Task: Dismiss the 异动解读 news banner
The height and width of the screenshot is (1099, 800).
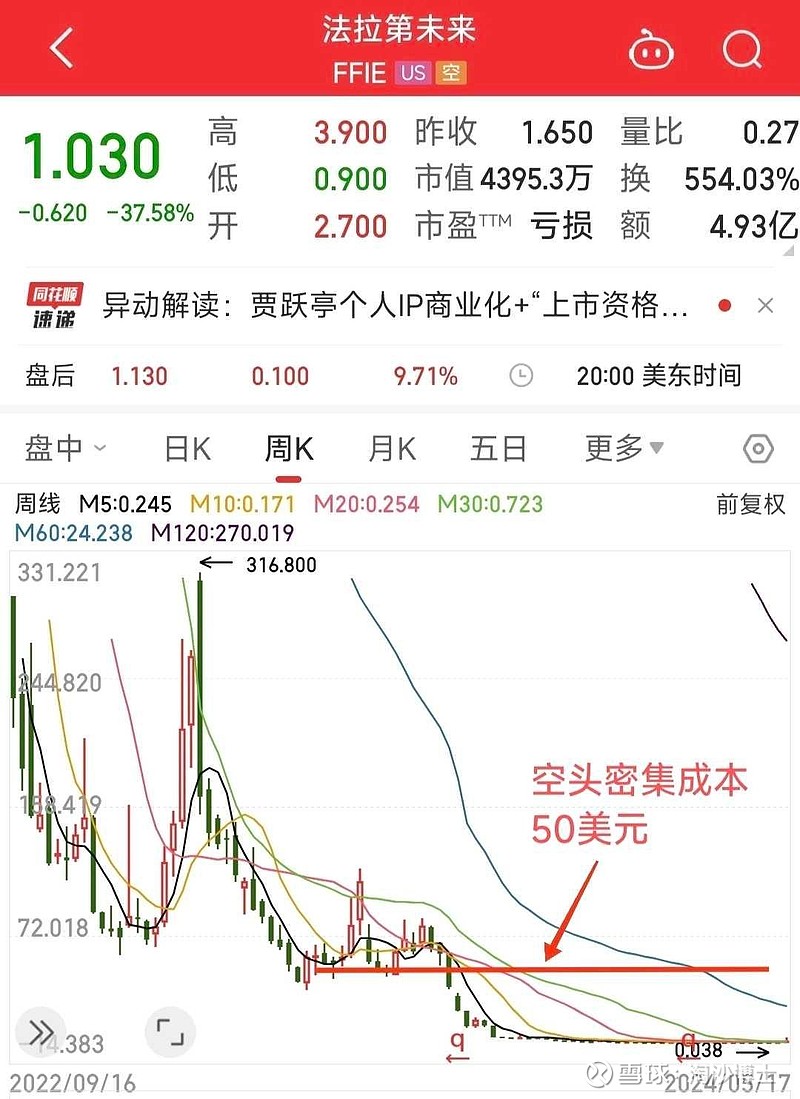Action: 765,305
